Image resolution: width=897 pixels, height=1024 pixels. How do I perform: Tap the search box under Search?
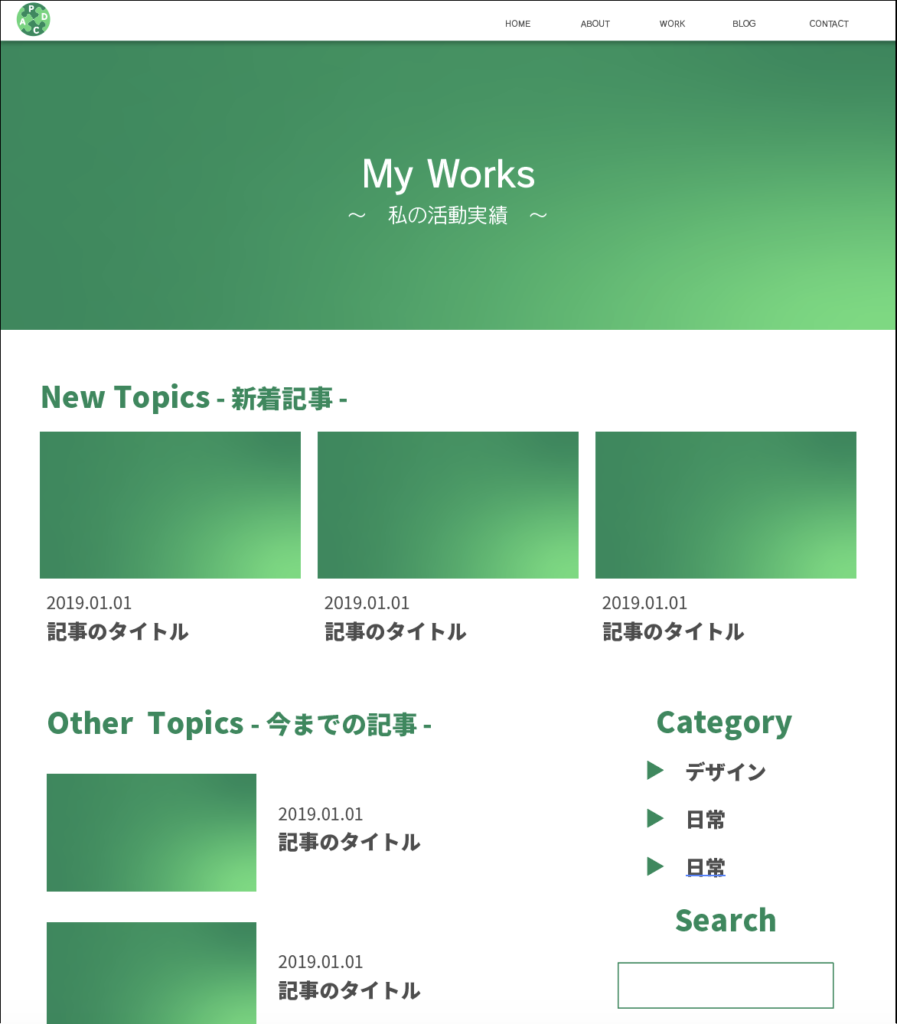click(725, 985)
